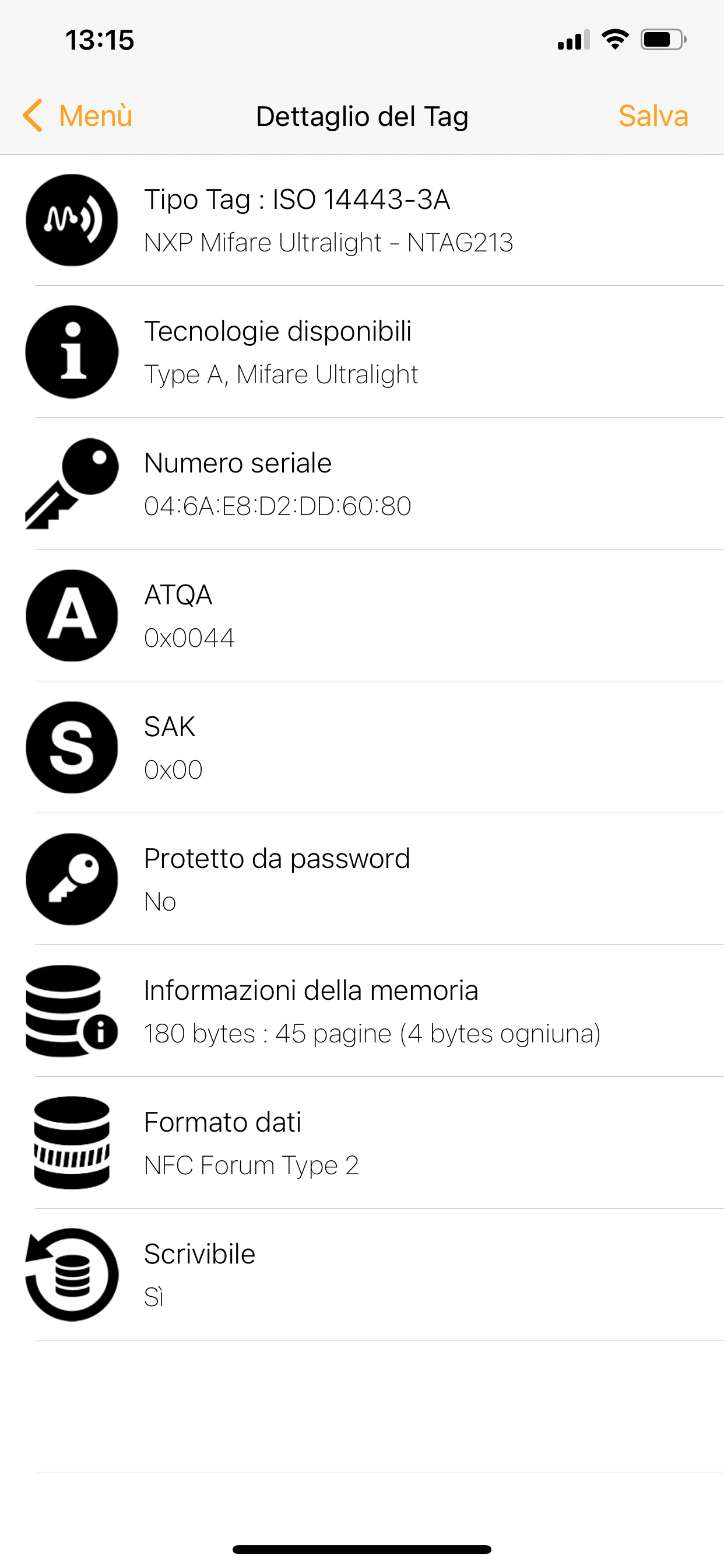Open the Numero seriale row

point(362,484)
